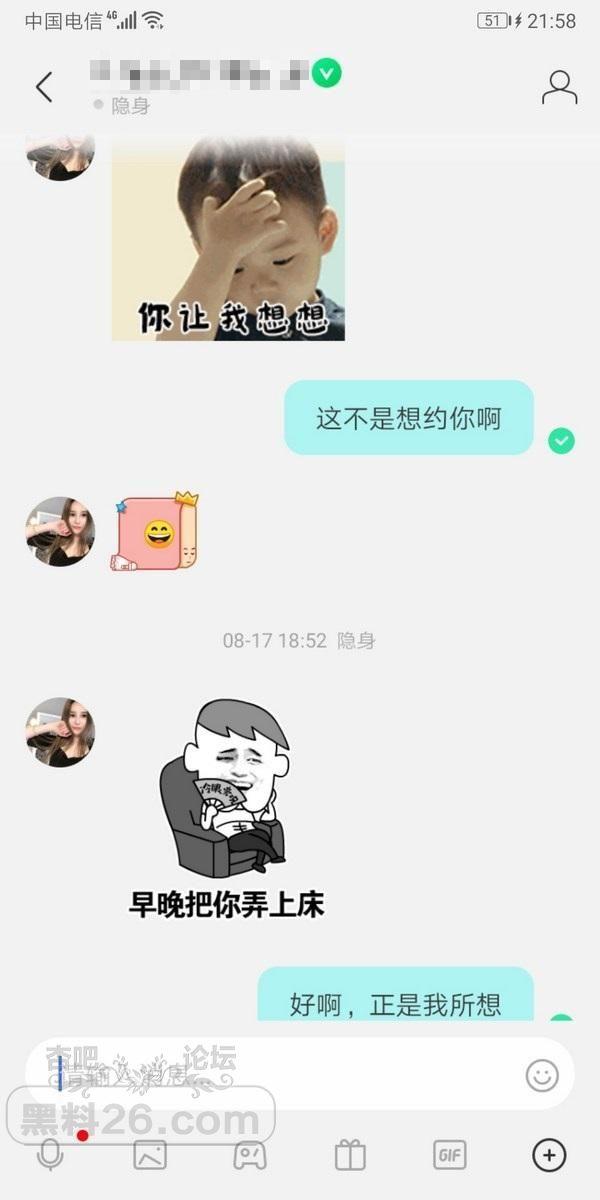Start a voice message with the microphone

click(x=50, y=1155)
